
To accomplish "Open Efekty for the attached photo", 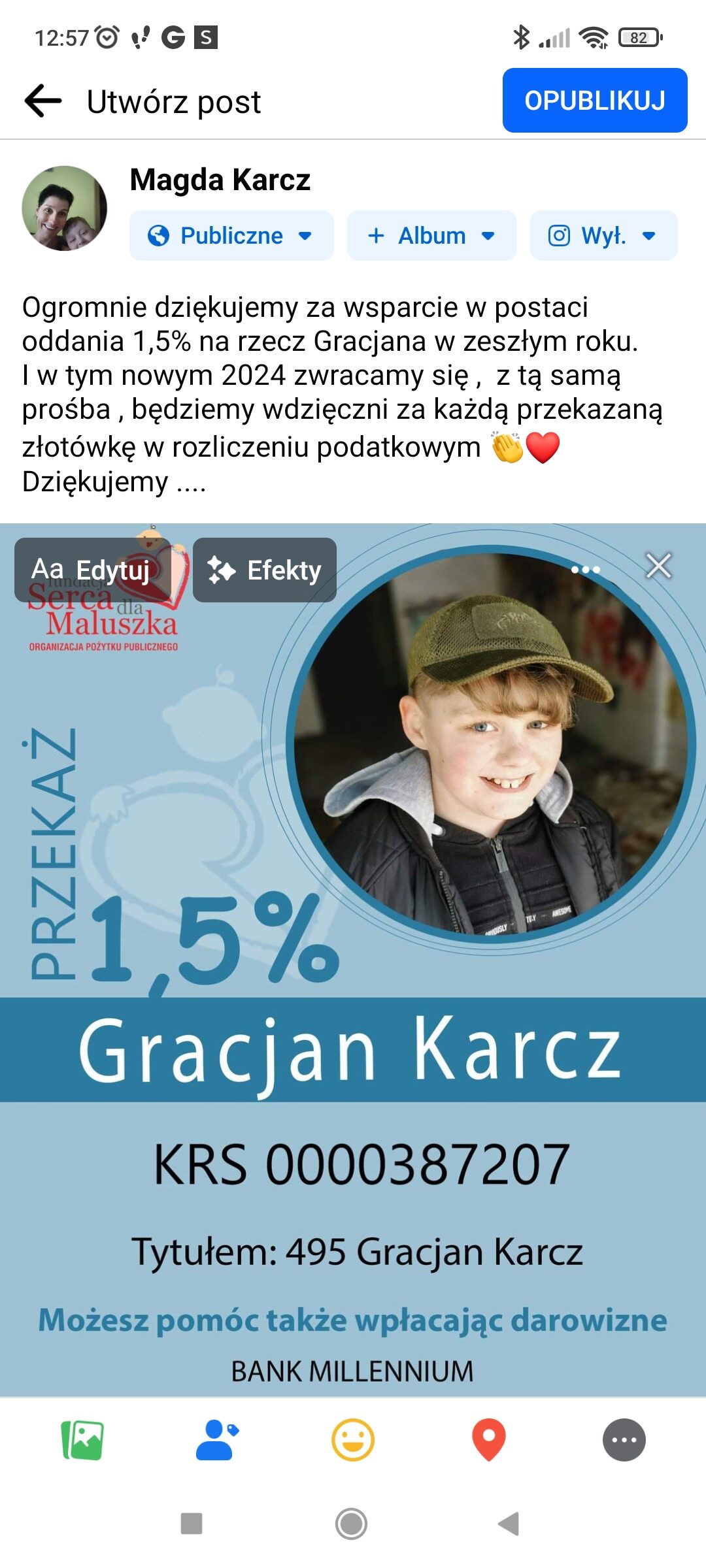I will pos(265,570).
